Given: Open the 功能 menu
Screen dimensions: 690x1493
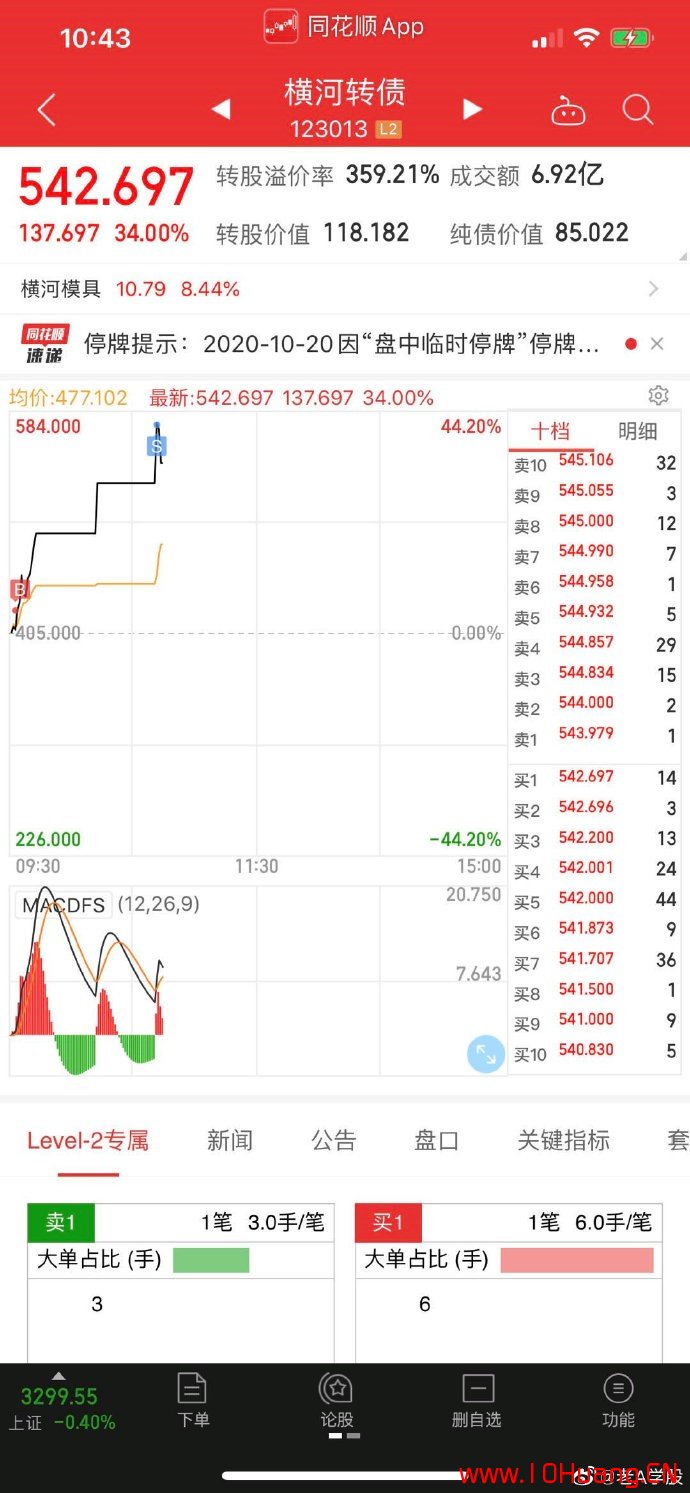Looking at the screenshot, I should [618, 1400].
